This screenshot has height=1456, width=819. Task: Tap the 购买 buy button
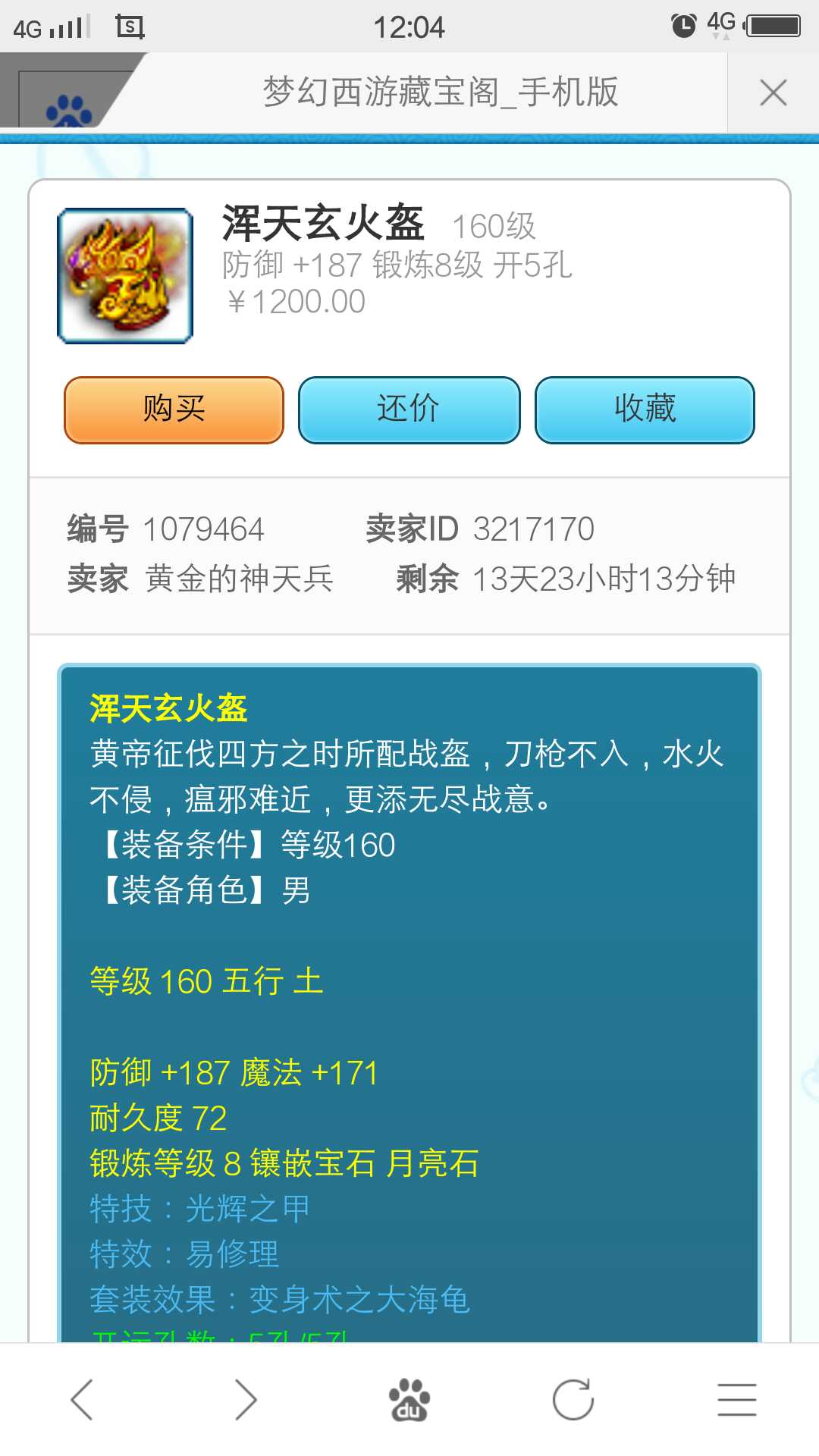tap(174, 409)
